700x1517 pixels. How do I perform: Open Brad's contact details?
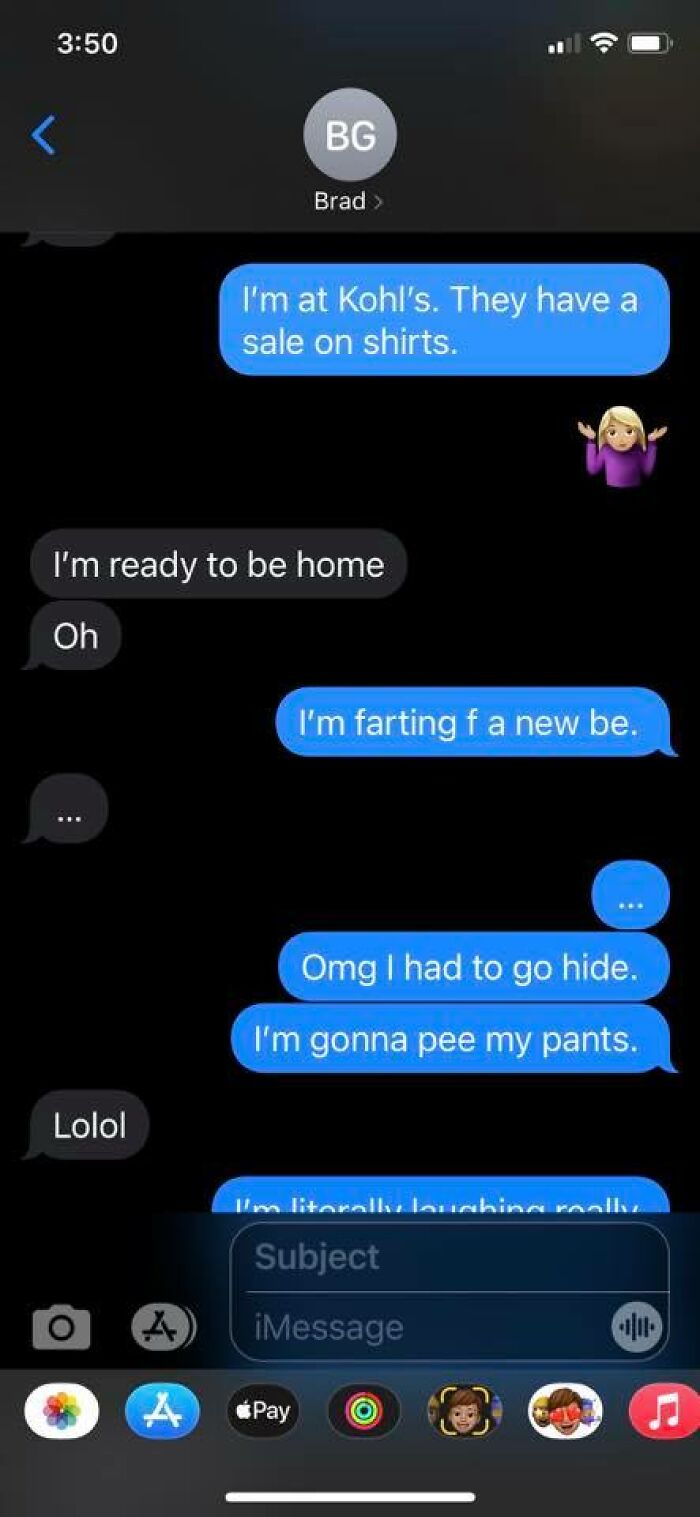(x=349, y=151)
